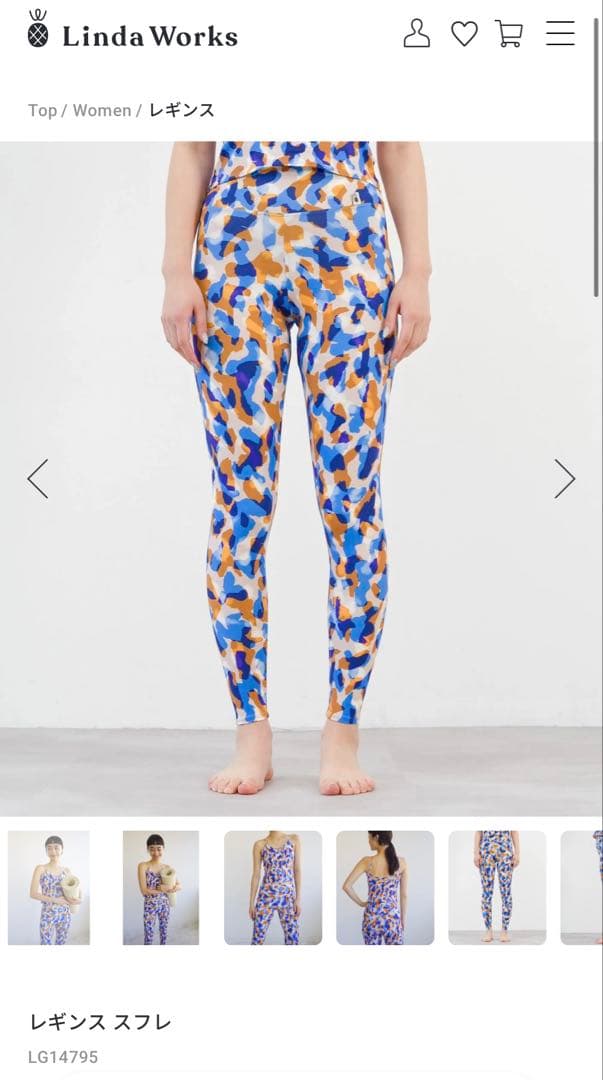Screen dimensions: 603x1080
Task: Show the previous product image
Action: click(x=37, y=479)
